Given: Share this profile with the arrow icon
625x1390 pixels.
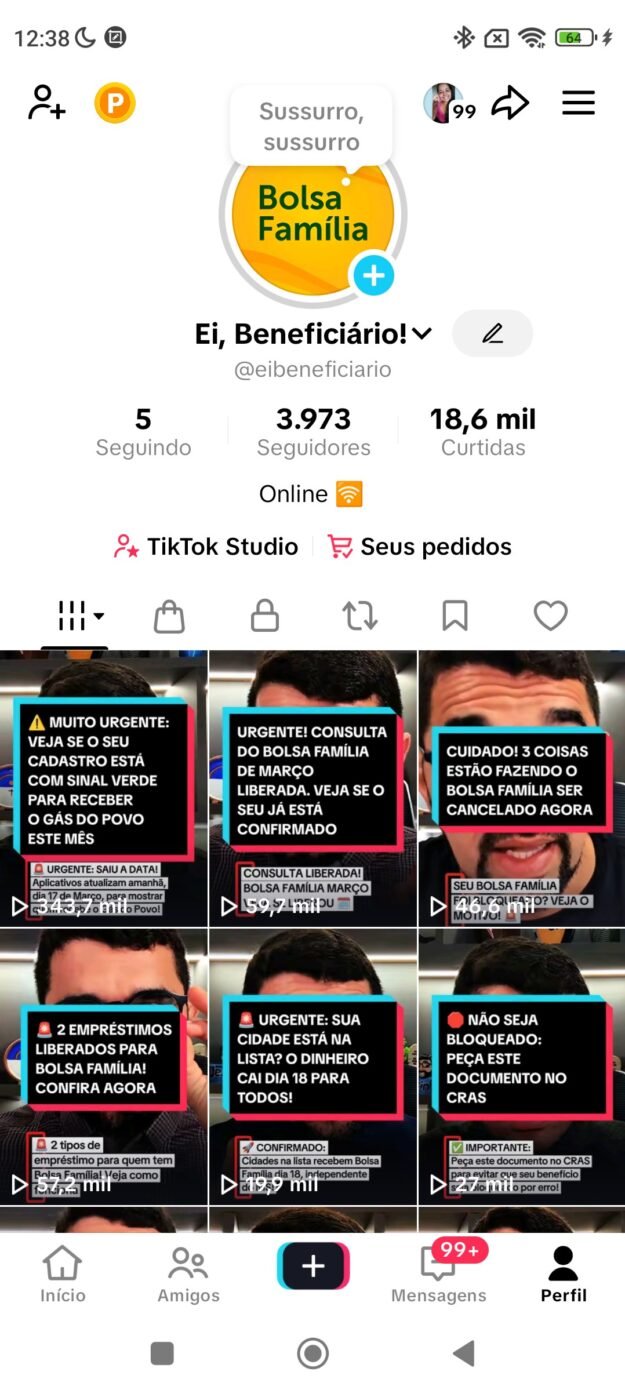Looking at the screenshot, I should (510, 102).
